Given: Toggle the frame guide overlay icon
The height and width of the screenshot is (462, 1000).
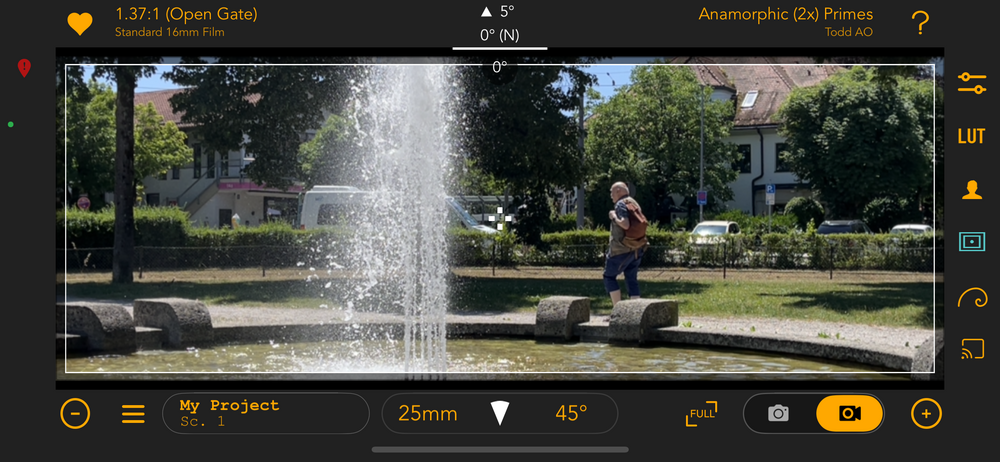Looking at the screenshot, I should [971, 241].
